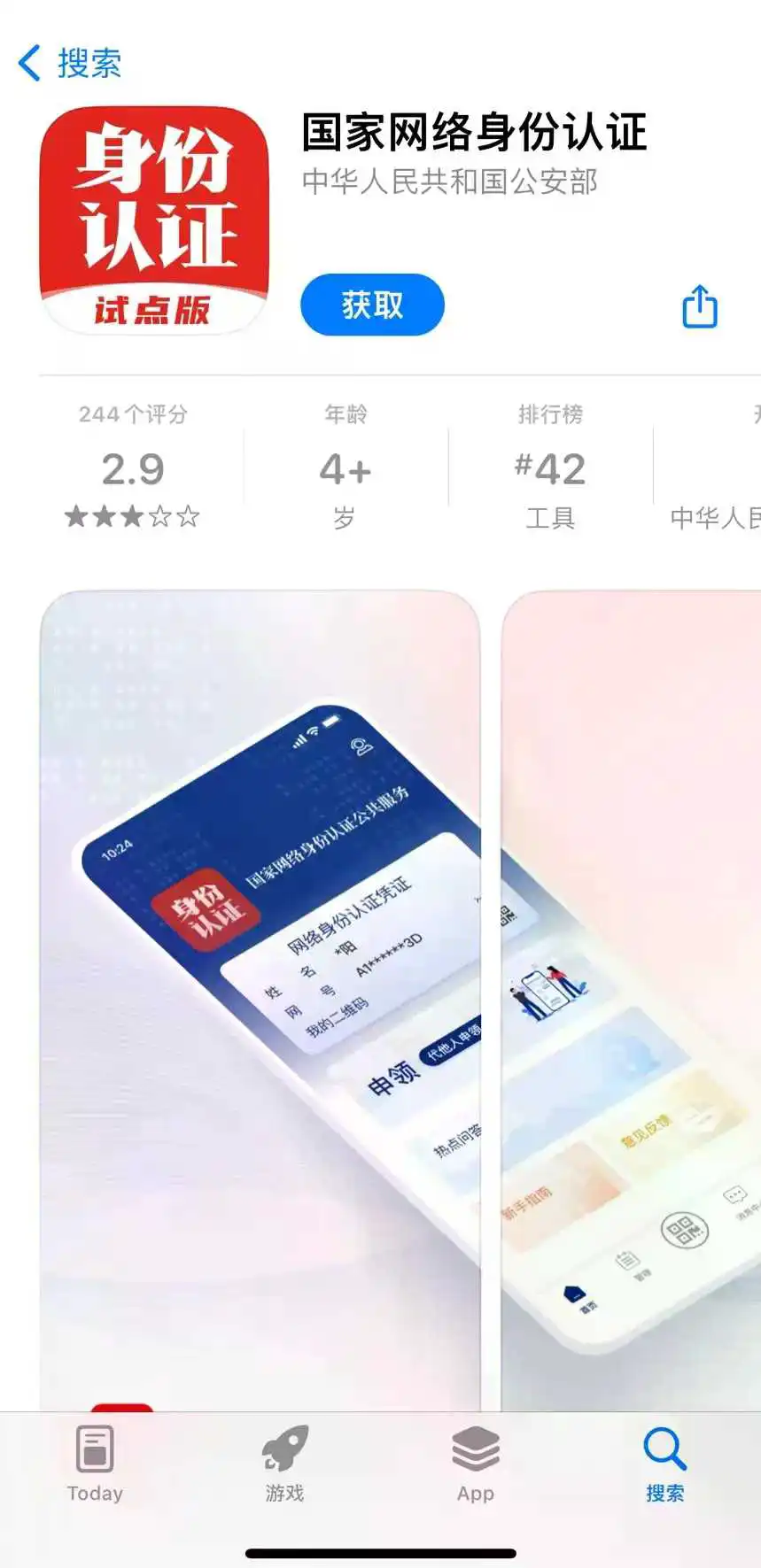
Task: Open the first app screenshot preview
Action: (260, 992)
